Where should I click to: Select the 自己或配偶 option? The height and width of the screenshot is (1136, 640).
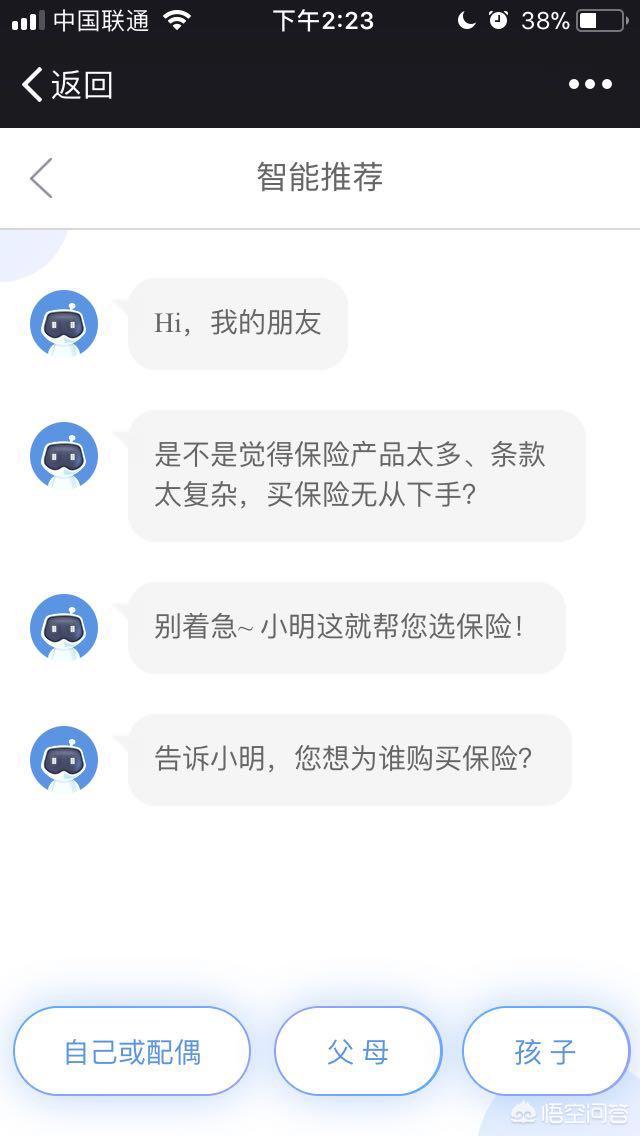[132, 1051]
